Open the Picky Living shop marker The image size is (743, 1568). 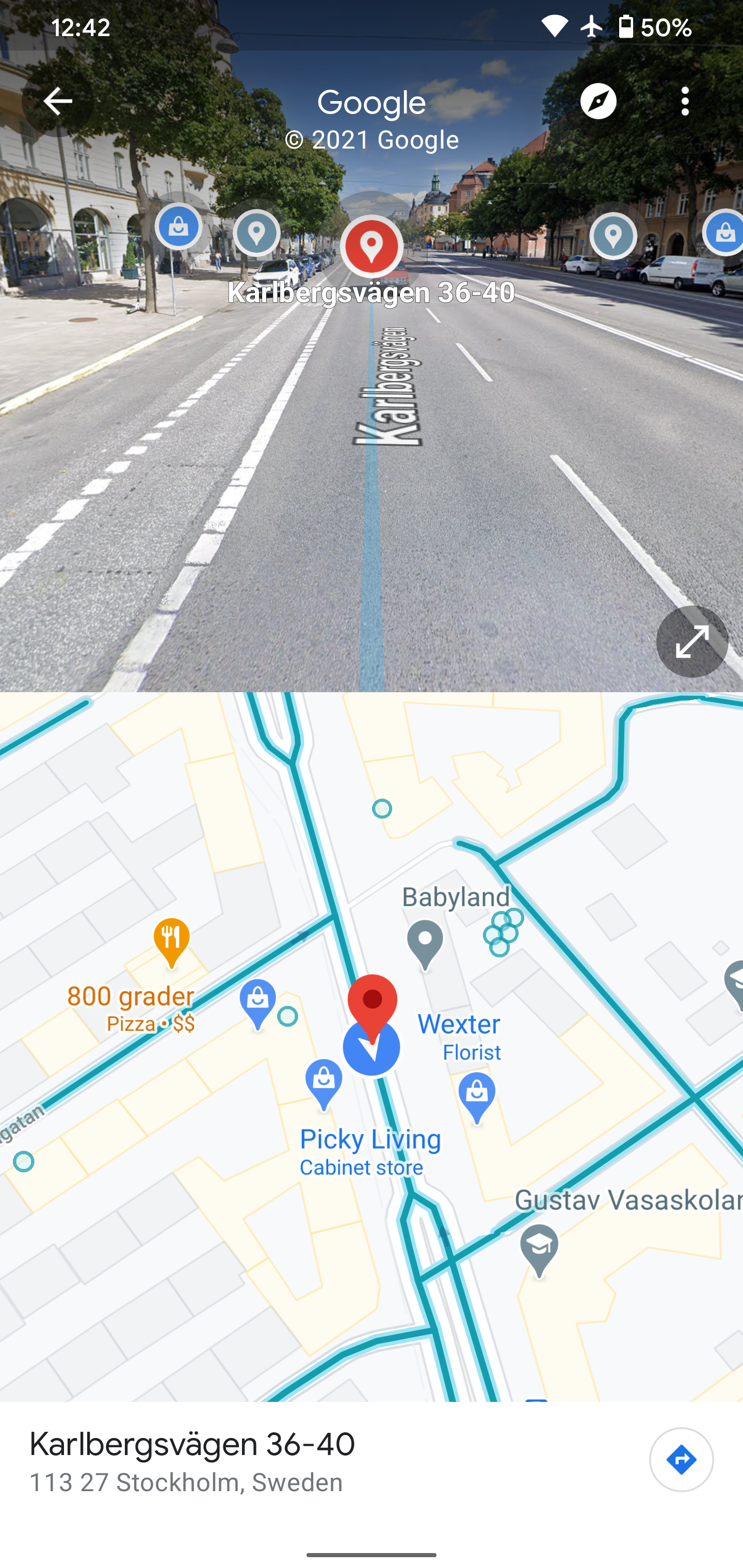tap(324, 1085)
